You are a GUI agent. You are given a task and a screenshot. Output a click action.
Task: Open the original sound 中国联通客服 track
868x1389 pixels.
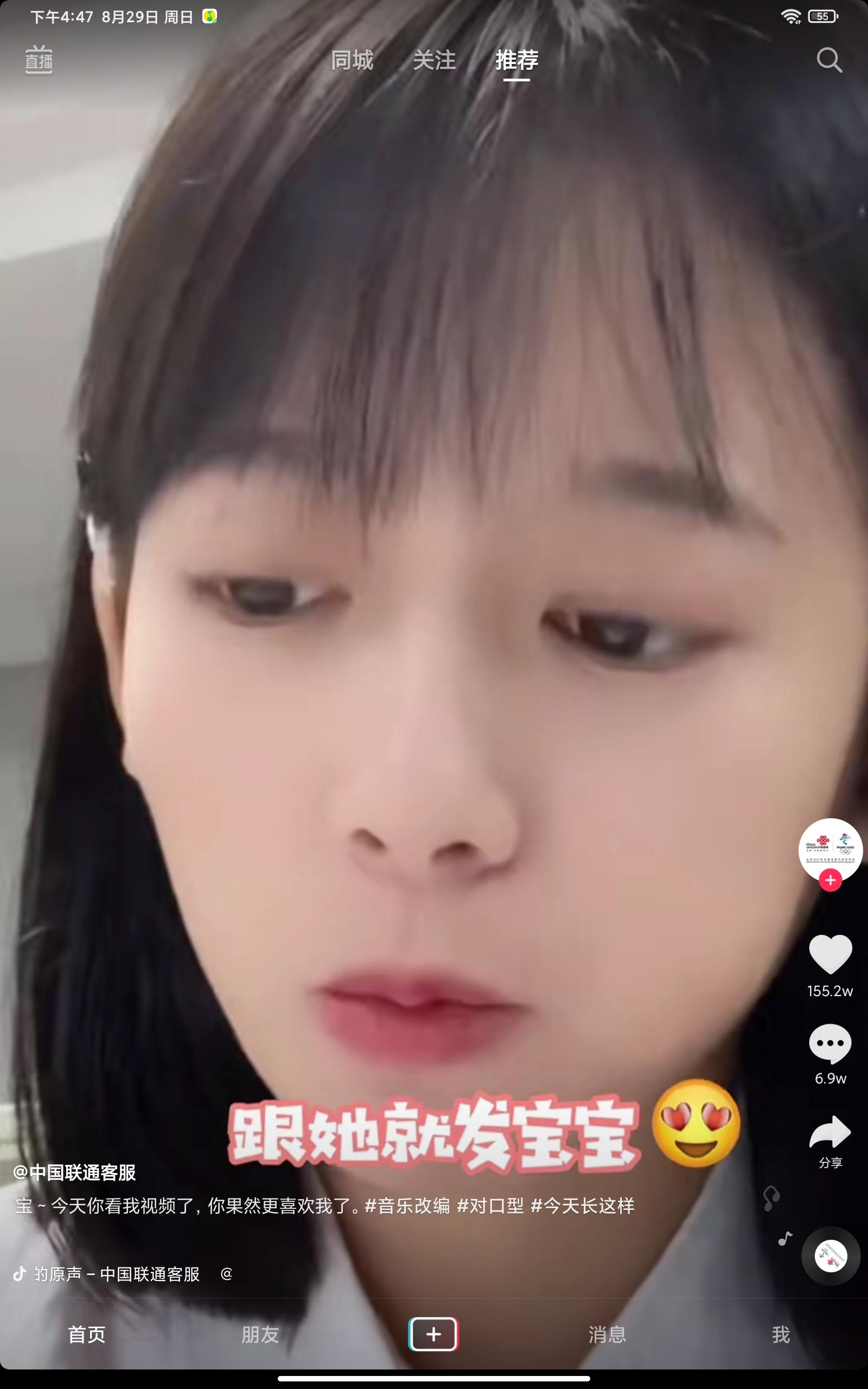coord(117,1274)
